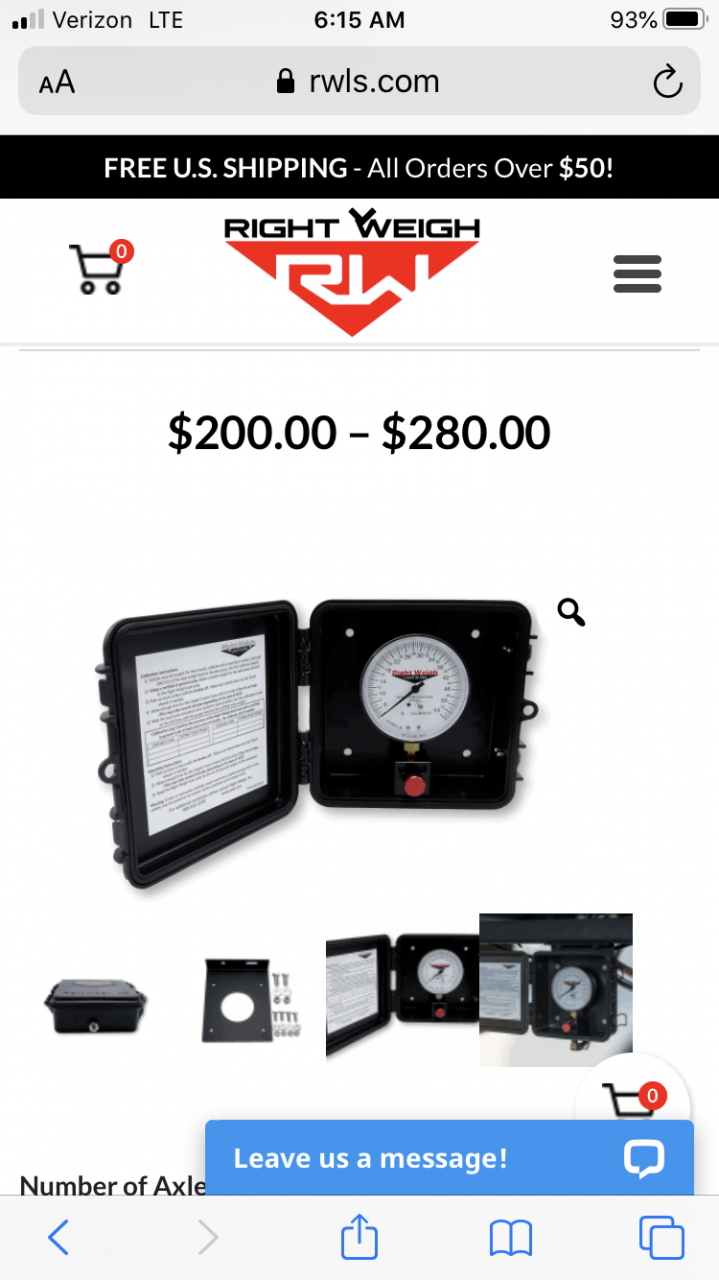Open the hamburger navigation menu
This screenshot has height=1280, width=719.
coord(637,273)
